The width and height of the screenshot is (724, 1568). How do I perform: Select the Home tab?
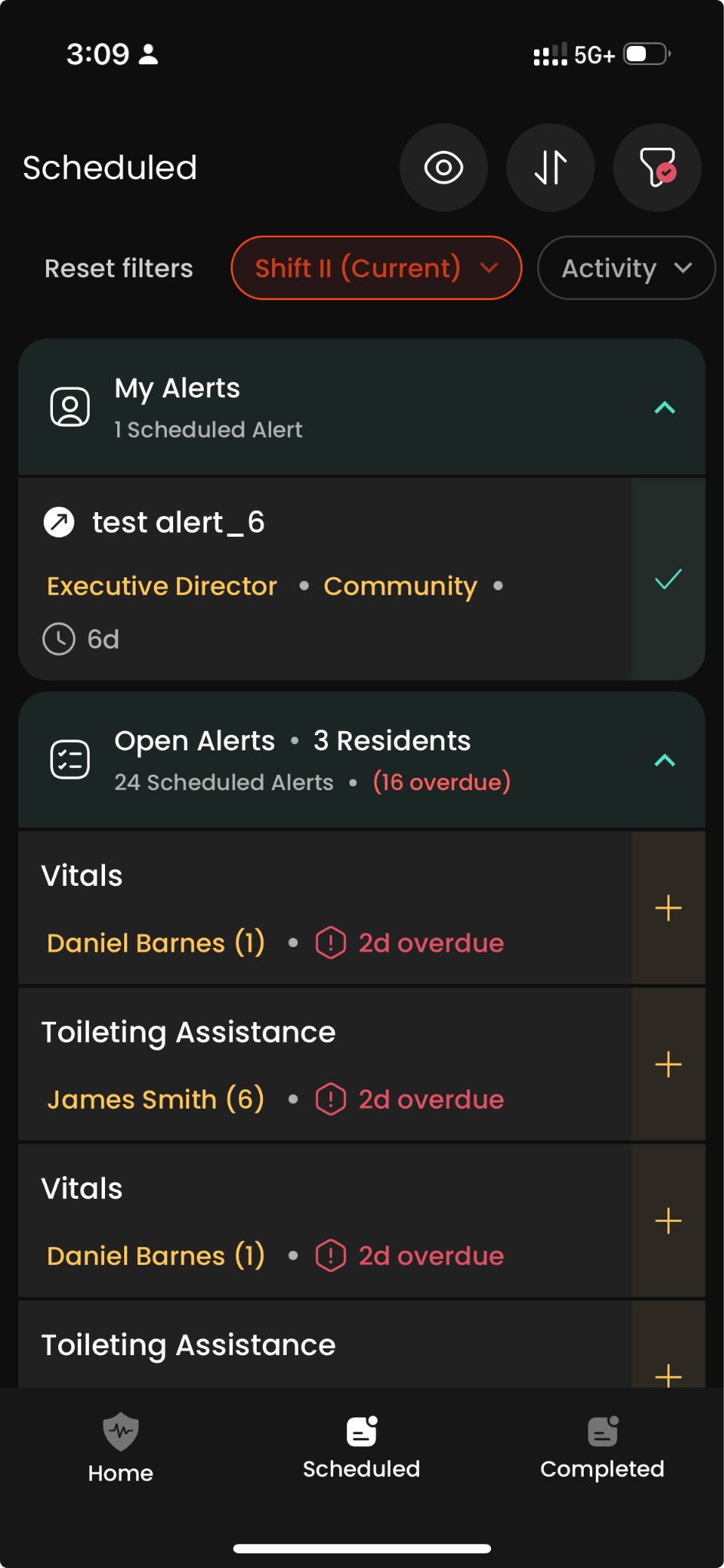tap(120, 1447)
